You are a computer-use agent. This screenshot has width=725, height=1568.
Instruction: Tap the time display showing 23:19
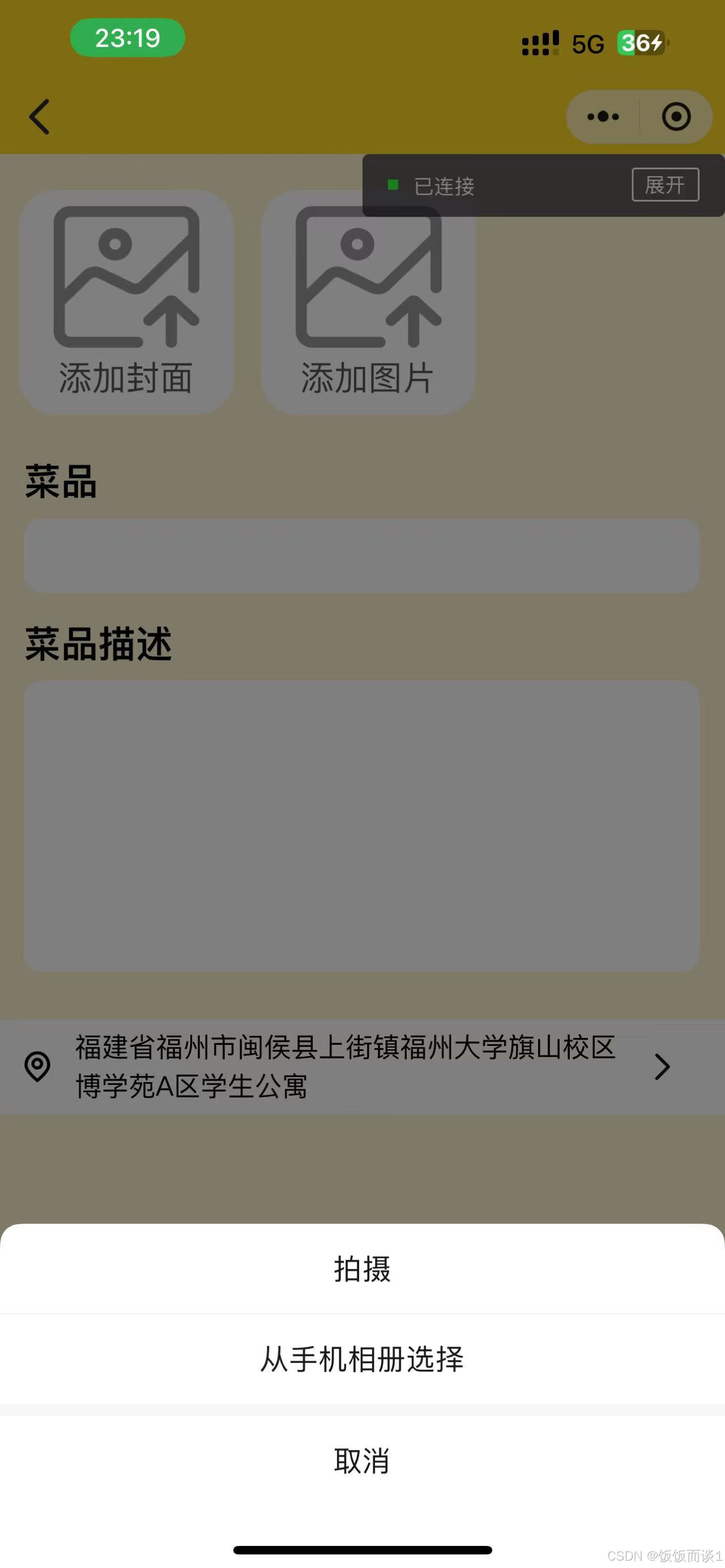click(127, 38)
